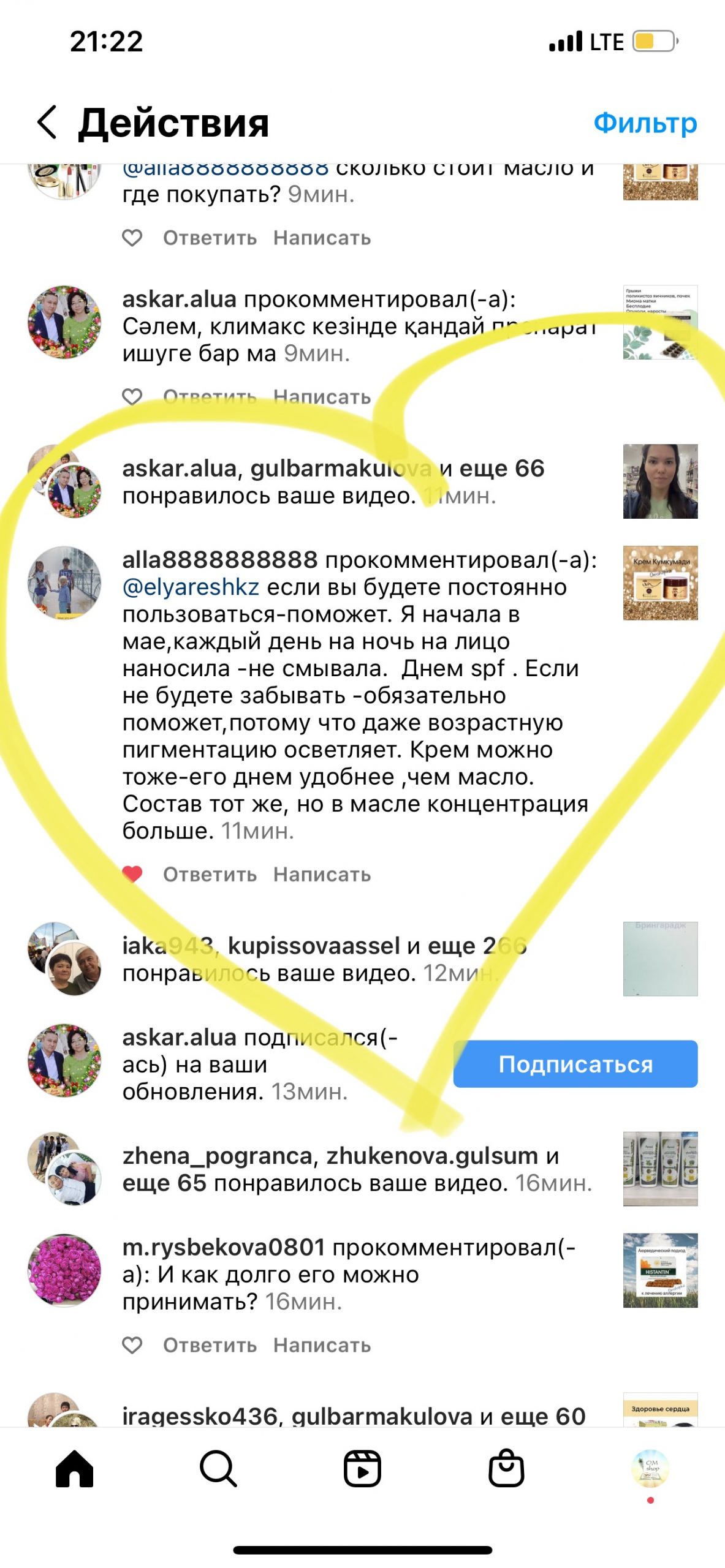The width and height of the screenshot is (725, 1568).
Task: Open the Фильтр option
Action: pyautogui.click(x=645, y=123)
